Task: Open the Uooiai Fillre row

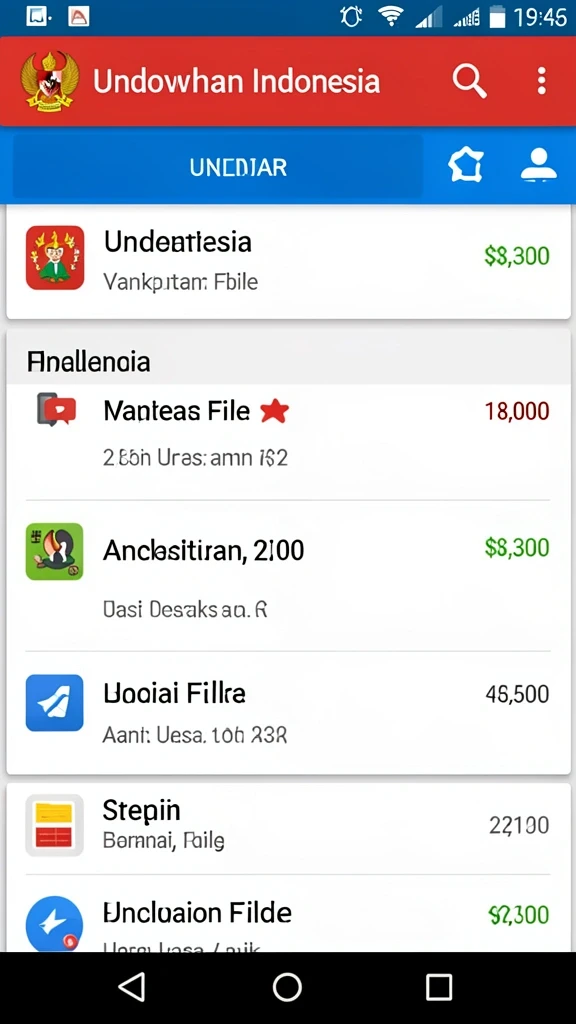Action: pos(288,712)
